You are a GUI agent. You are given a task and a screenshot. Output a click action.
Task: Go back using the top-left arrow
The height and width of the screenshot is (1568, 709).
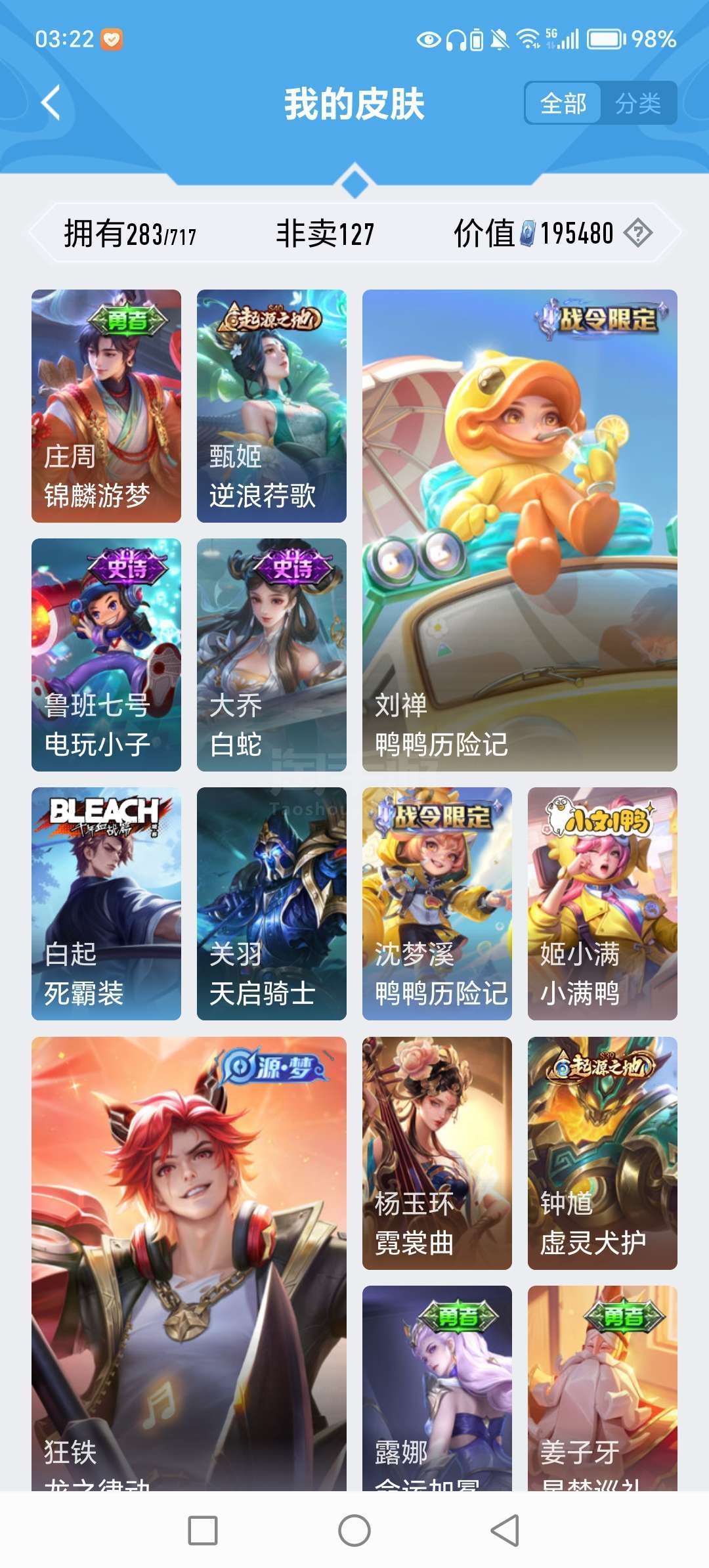51,103
